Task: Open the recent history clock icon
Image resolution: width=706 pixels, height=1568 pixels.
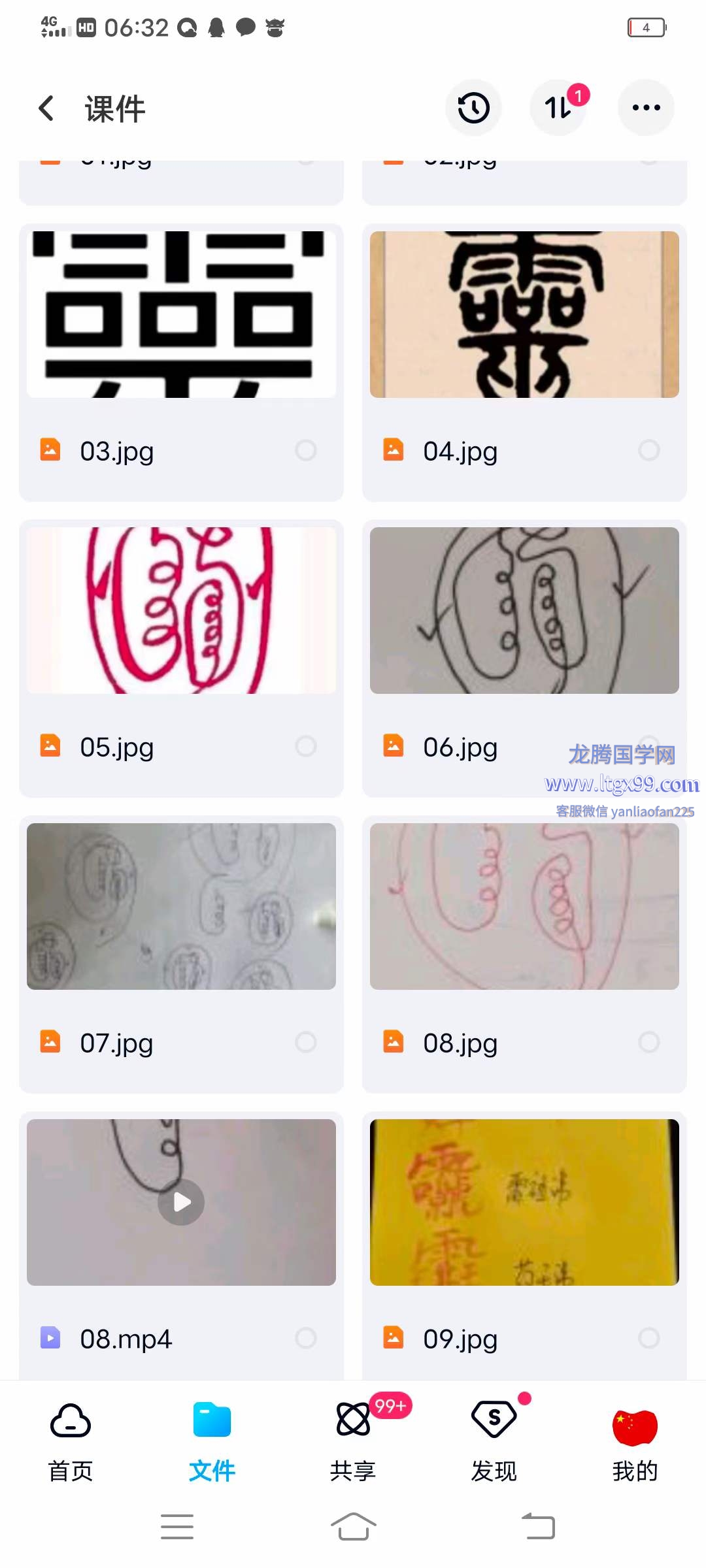Action: [x=473, y=108]
